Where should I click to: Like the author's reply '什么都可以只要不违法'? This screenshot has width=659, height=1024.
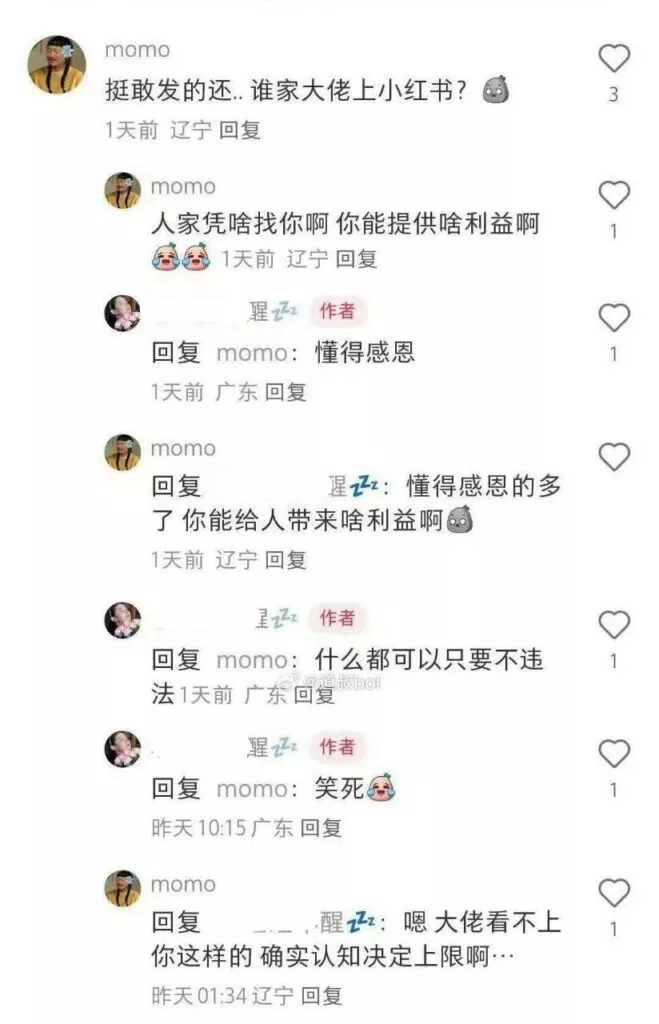614,625
